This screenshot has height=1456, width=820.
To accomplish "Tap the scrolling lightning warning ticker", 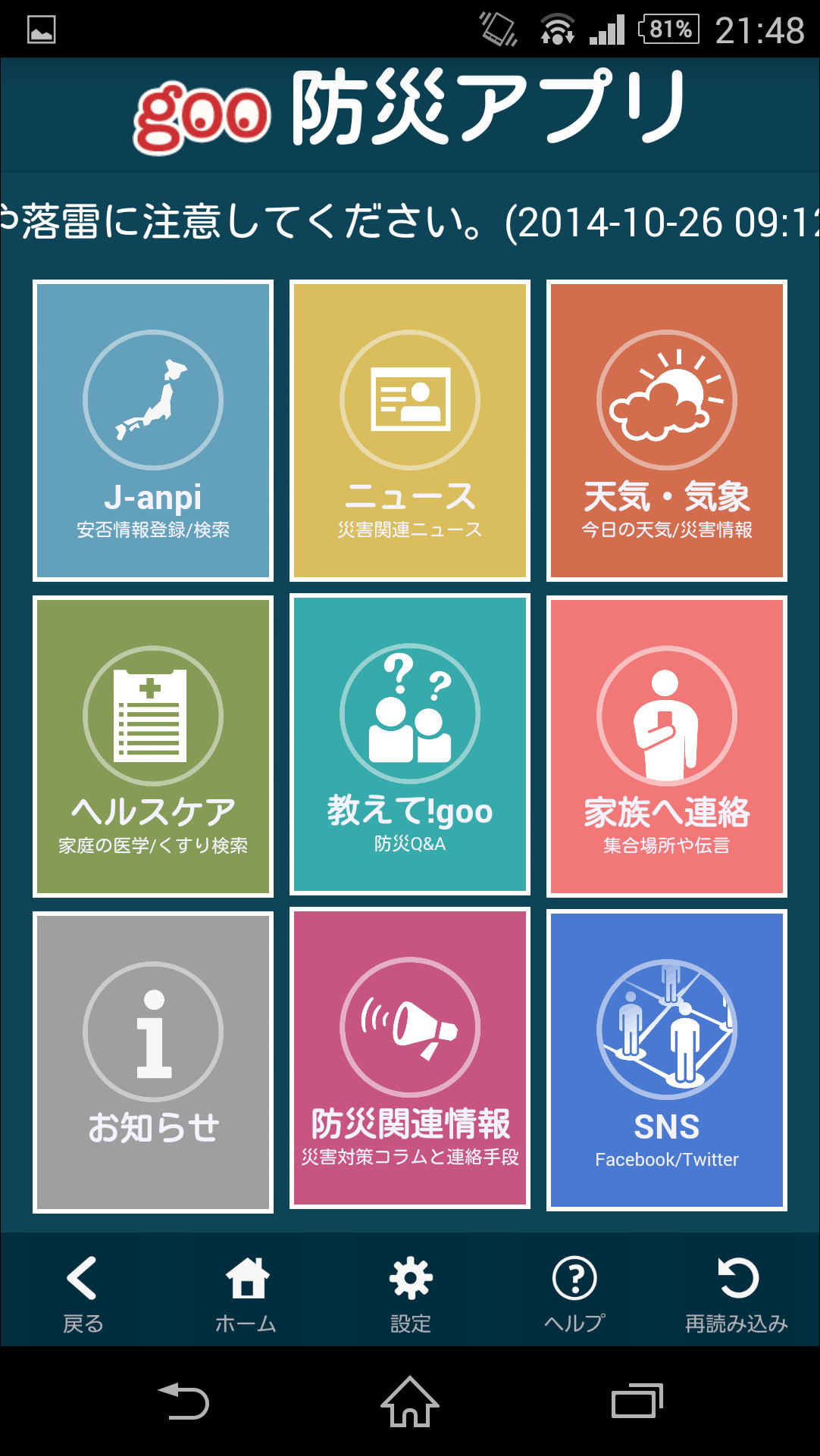I will (409, 220).
